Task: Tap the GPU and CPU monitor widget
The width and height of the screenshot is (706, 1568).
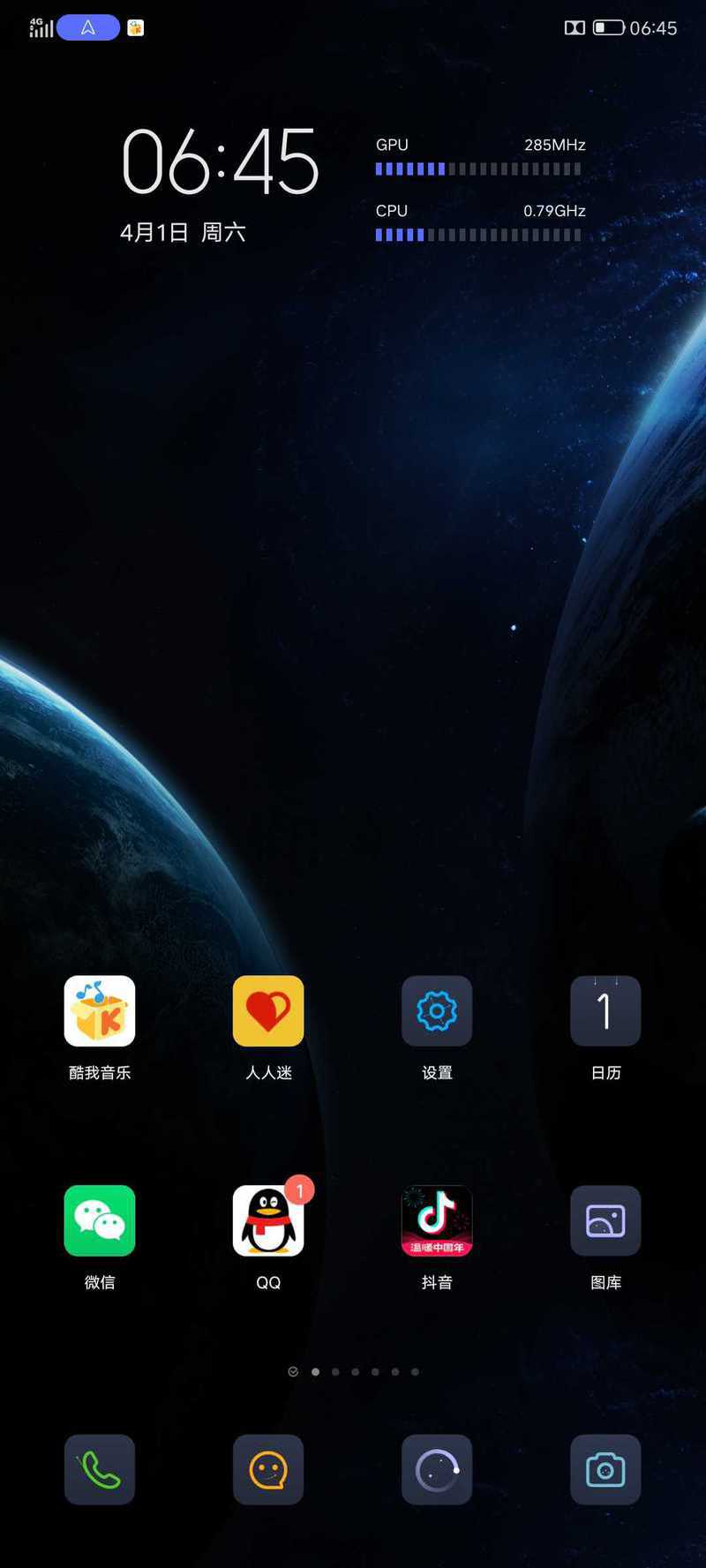Action: pyautogui.click(x=480, y=189)
